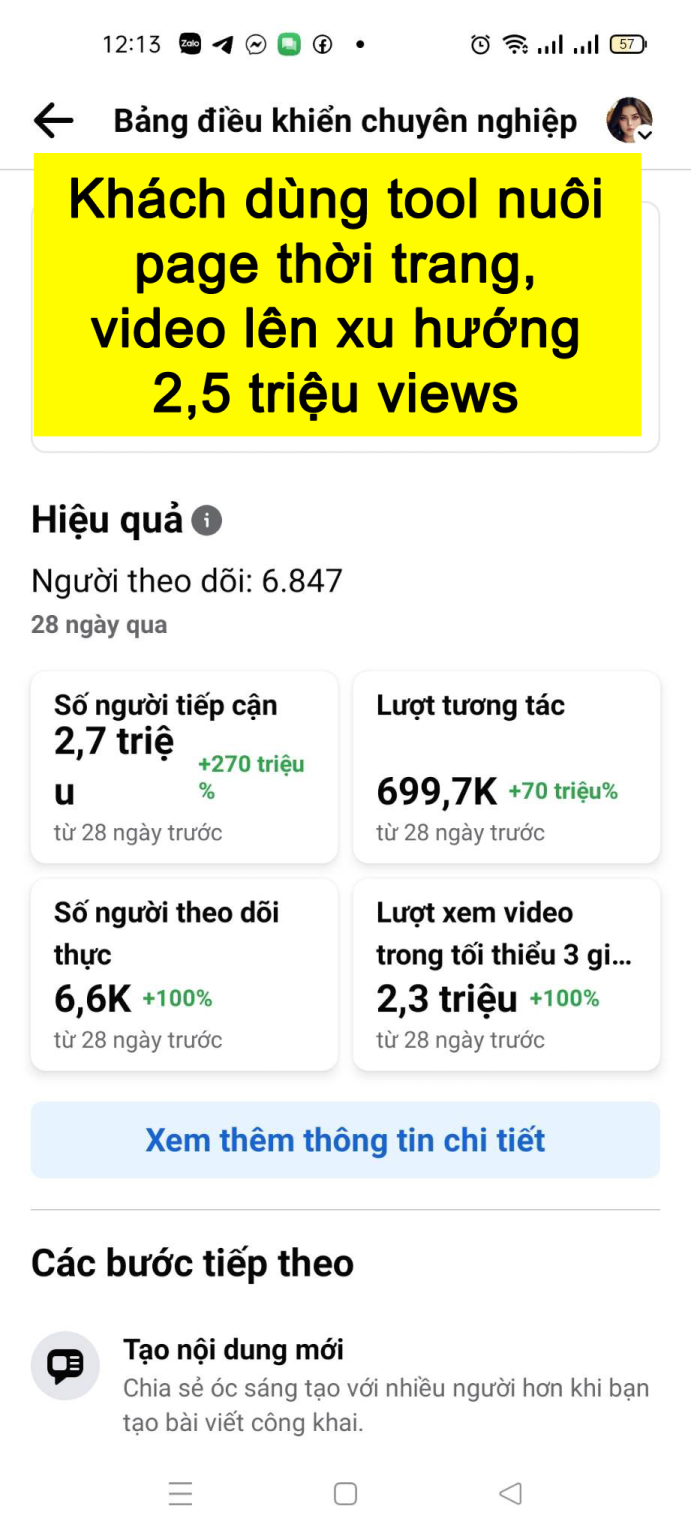This screenshot has height=1536, width=691.
Task: Tap Xem thêm thông tin chi tiết
Action: point(345,1140)
